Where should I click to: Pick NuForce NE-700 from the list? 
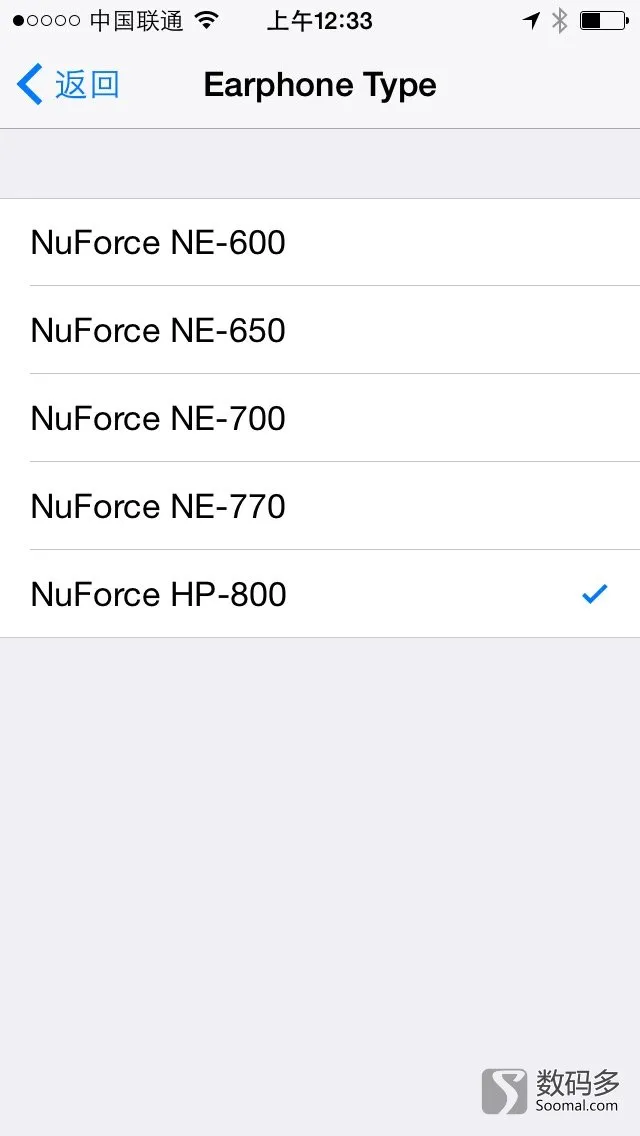(320, 418)
